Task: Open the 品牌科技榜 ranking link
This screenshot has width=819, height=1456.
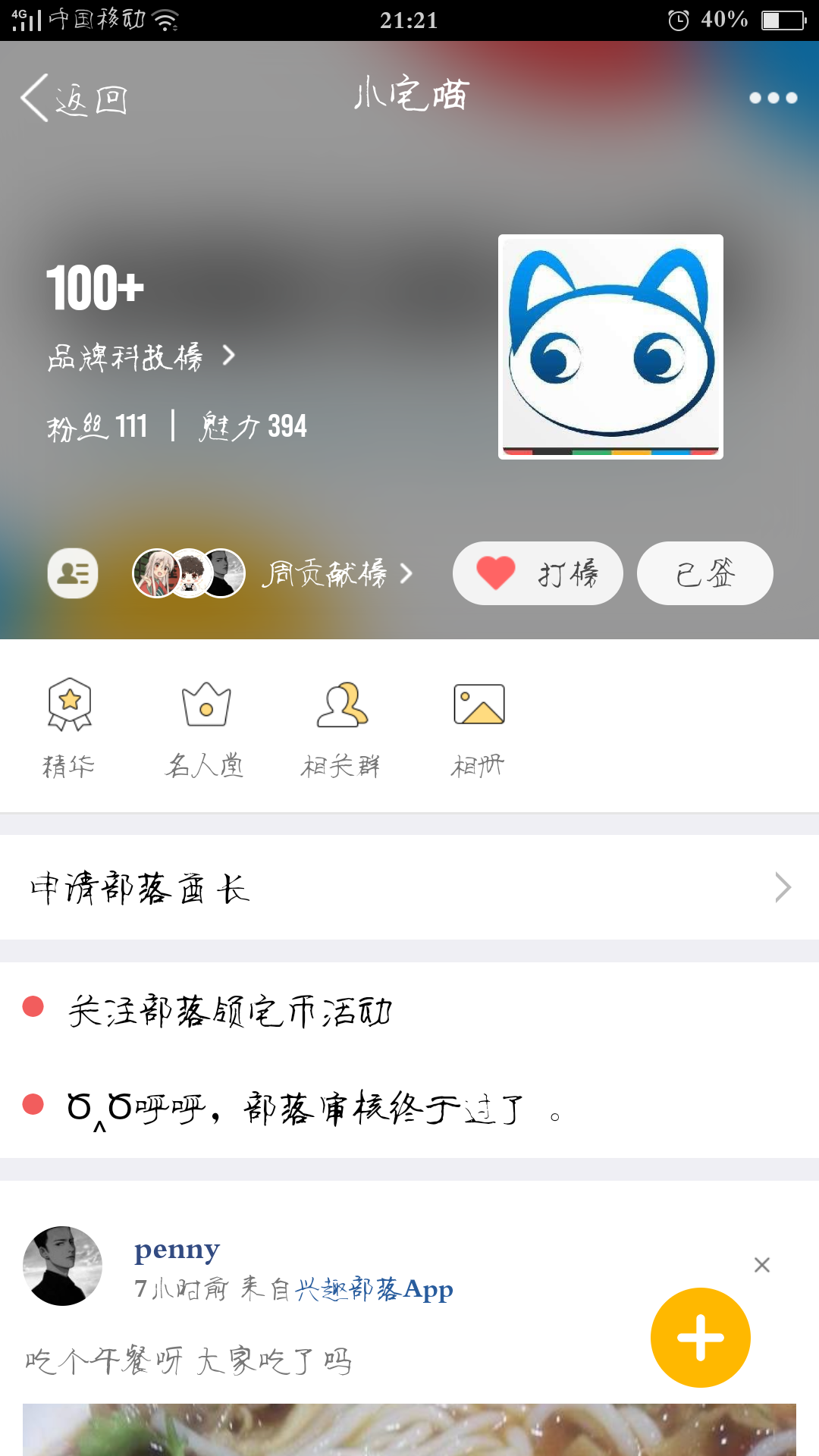Action: 141,356
